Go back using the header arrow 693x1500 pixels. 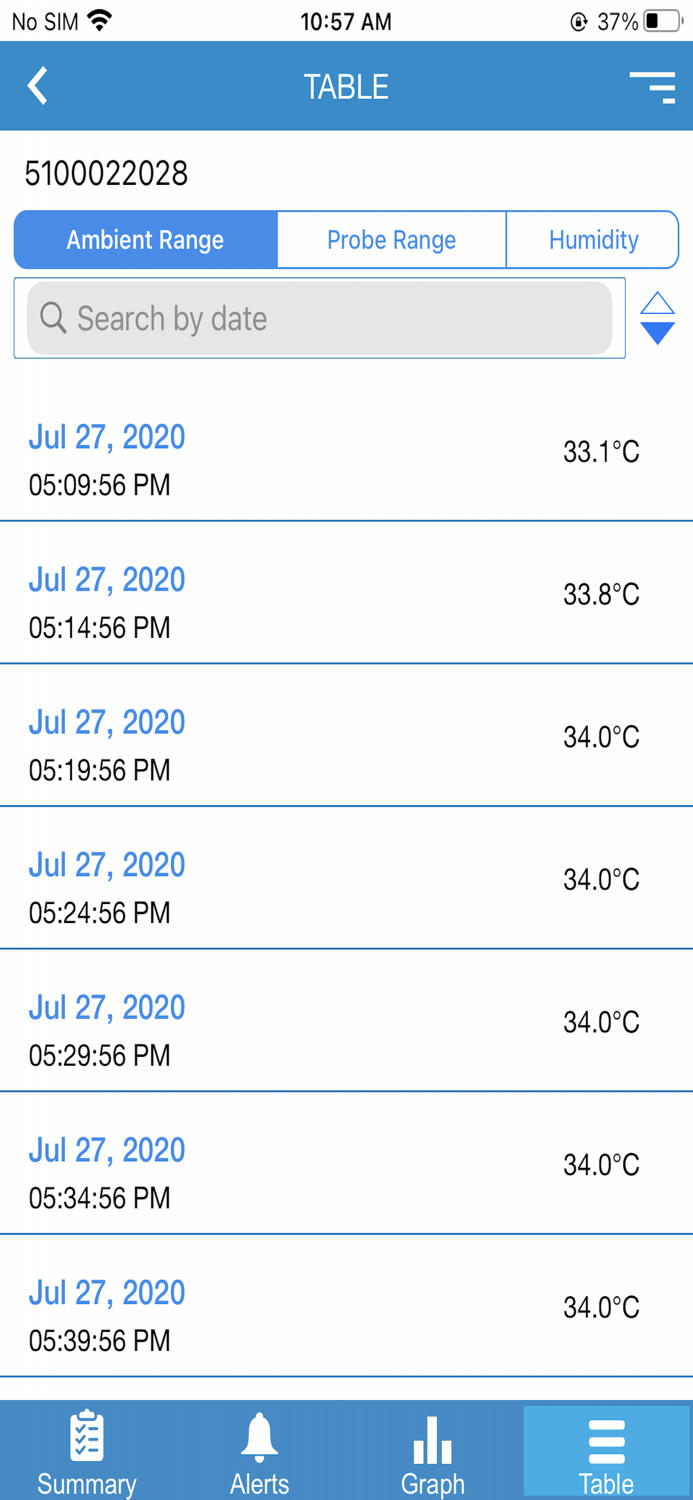[x=38, y=87]
